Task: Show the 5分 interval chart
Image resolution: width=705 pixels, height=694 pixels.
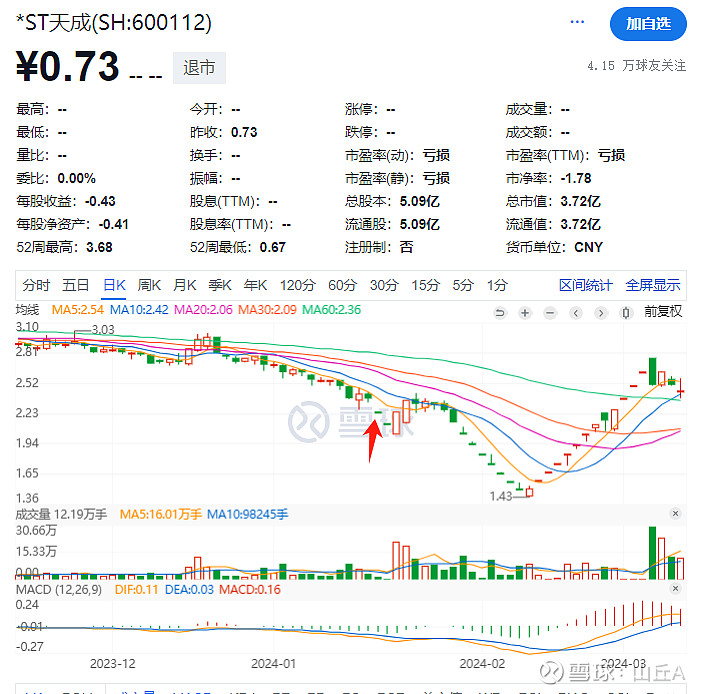Action: pos(462,285)
